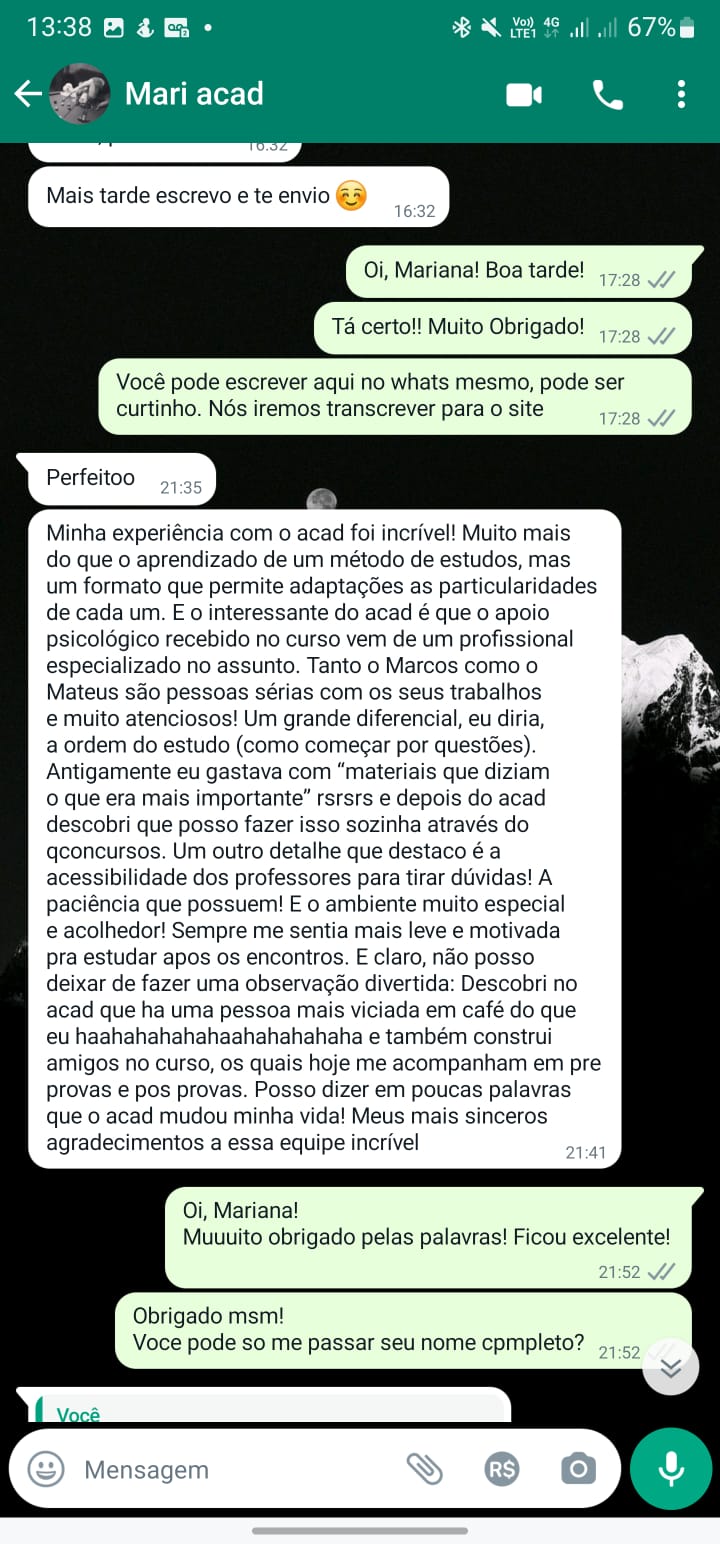Open the overflow menu
The height and width of the screenshot is (1544, 720).
[x=681, y=95]
